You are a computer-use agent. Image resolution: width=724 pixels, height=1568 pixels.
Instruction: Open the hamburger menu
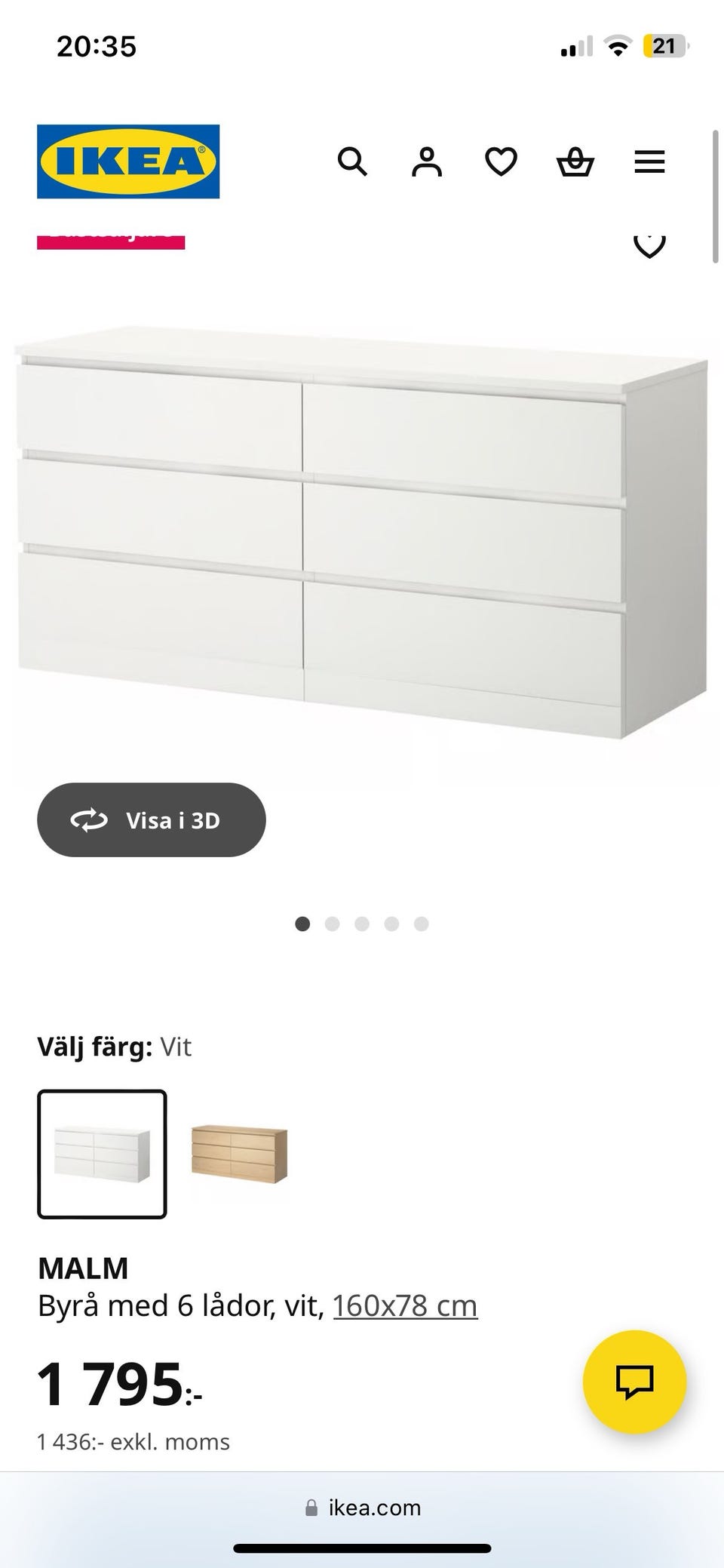pos(649,161)
